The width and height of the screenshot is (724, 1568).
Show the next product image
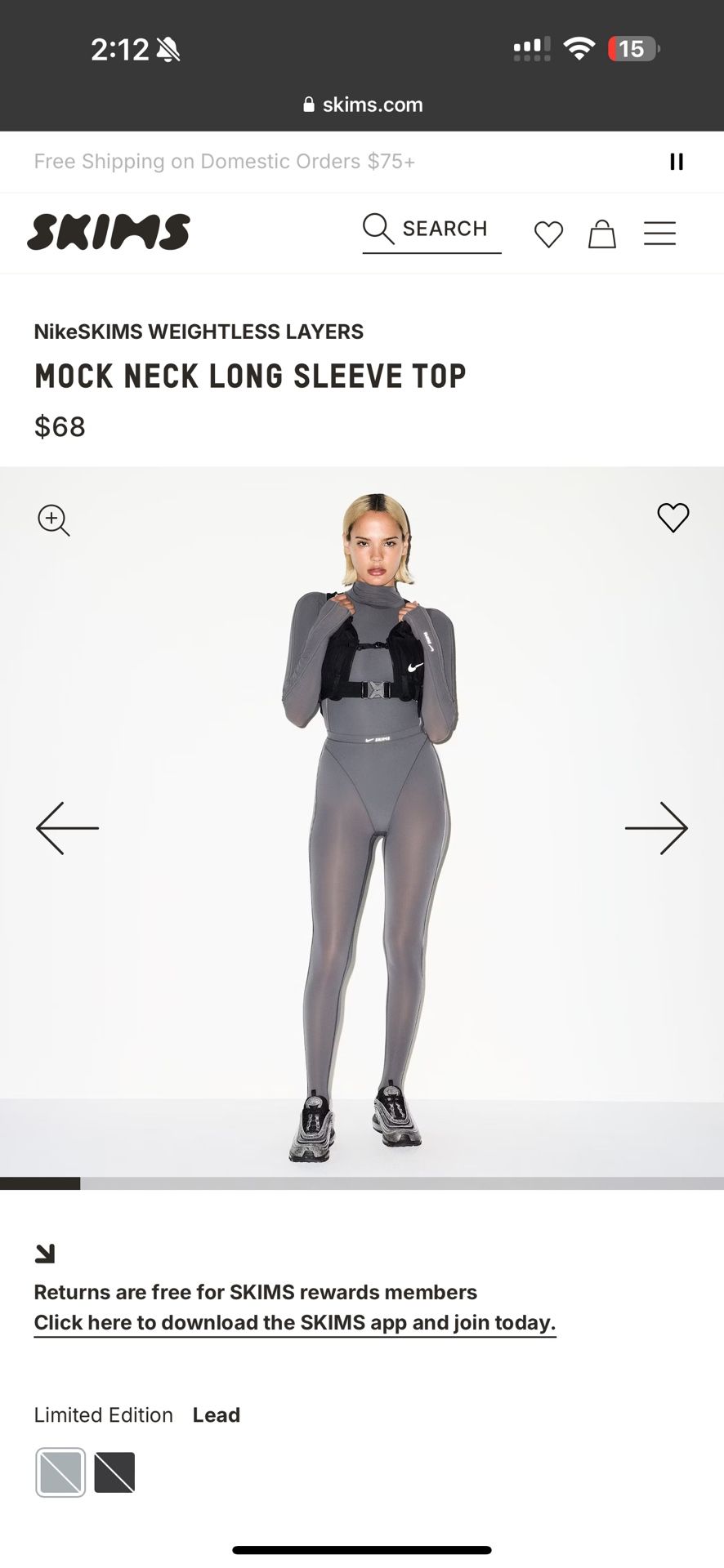(656, 828)
